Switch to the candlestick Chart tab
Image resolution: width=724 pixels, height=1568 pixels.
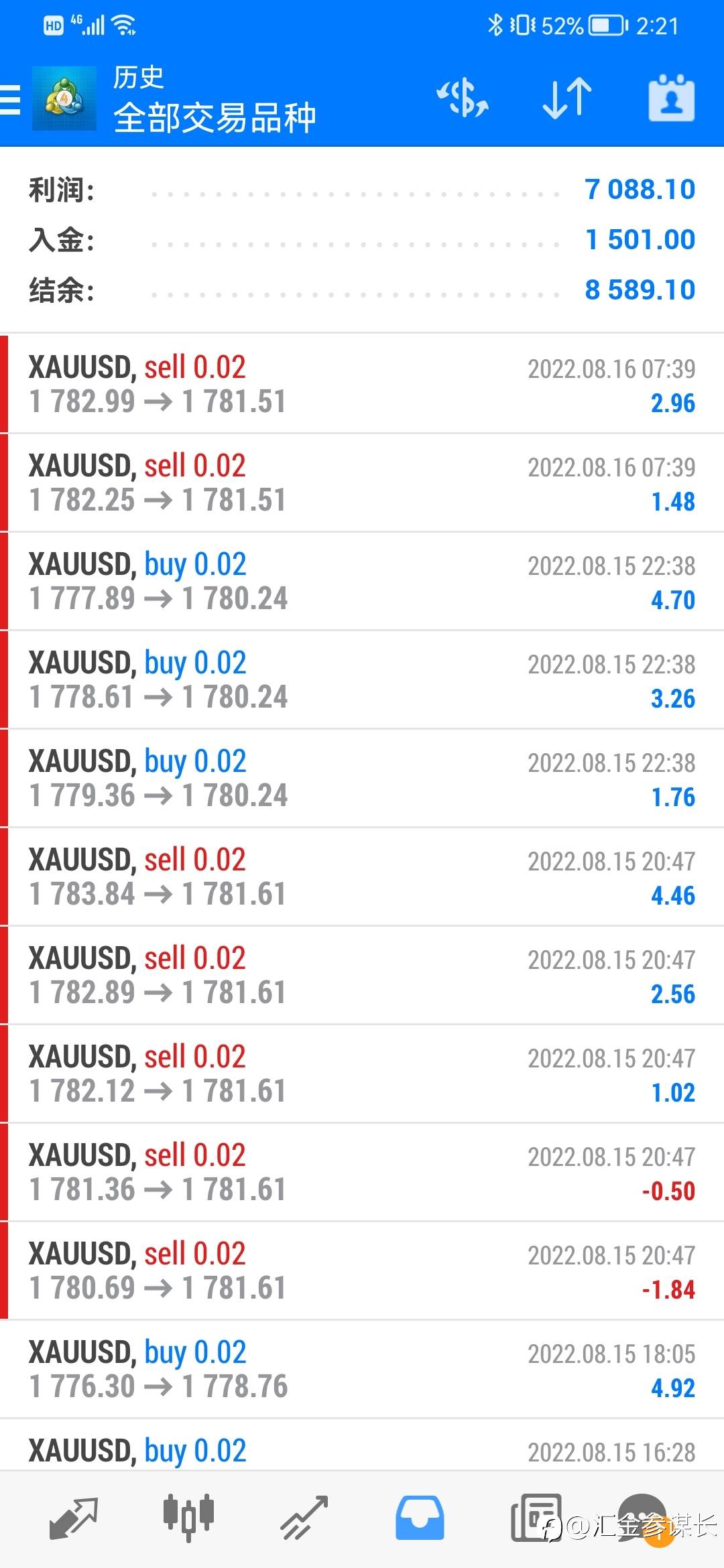188,1517
